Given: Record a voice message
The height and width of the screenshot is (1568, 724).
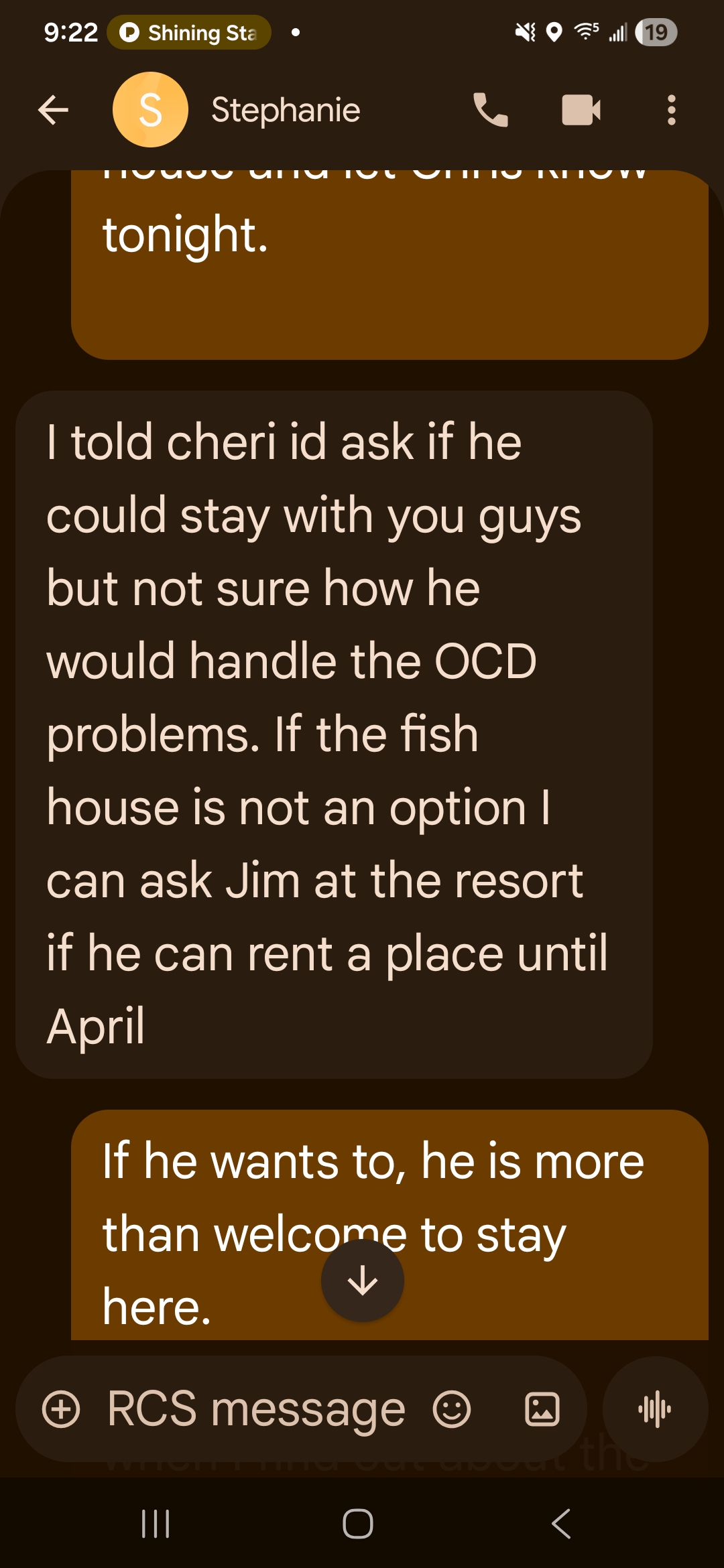Looking at the screenshot, I should tap(655, 1409).
